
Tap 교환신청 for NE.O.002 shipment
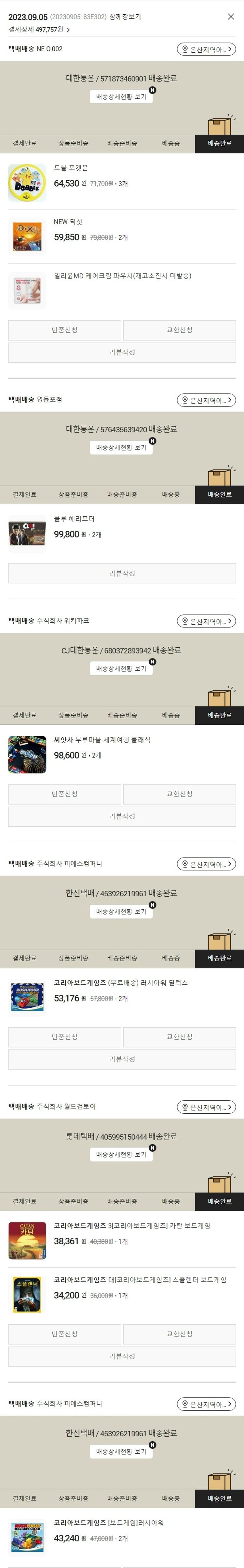pos(179,330)
